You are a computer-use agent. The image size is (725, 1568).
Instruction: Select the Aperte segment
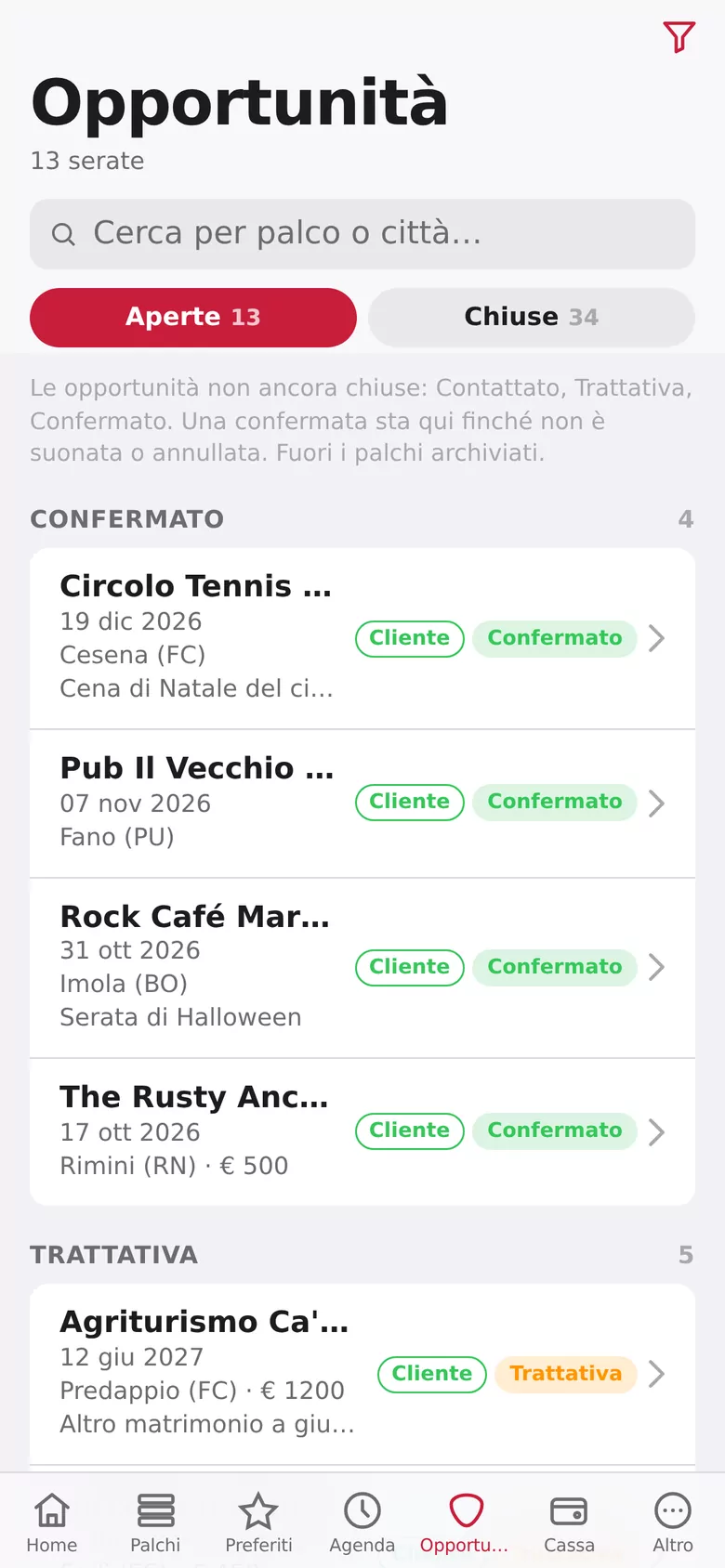193,317
